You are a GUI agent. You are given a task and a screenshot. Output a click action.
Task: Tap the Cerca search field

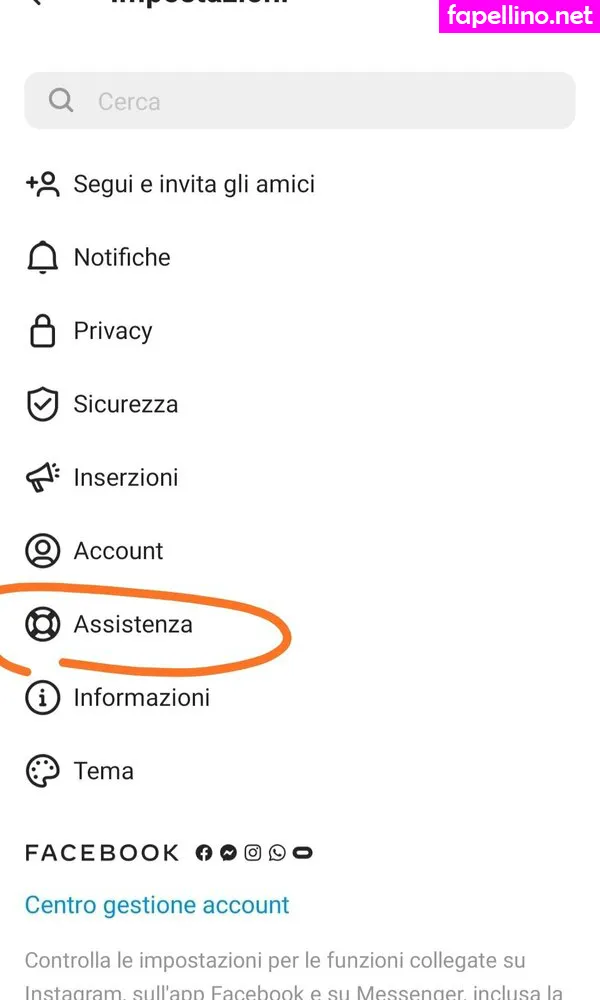pyautogui.click(x=300, y=101)
